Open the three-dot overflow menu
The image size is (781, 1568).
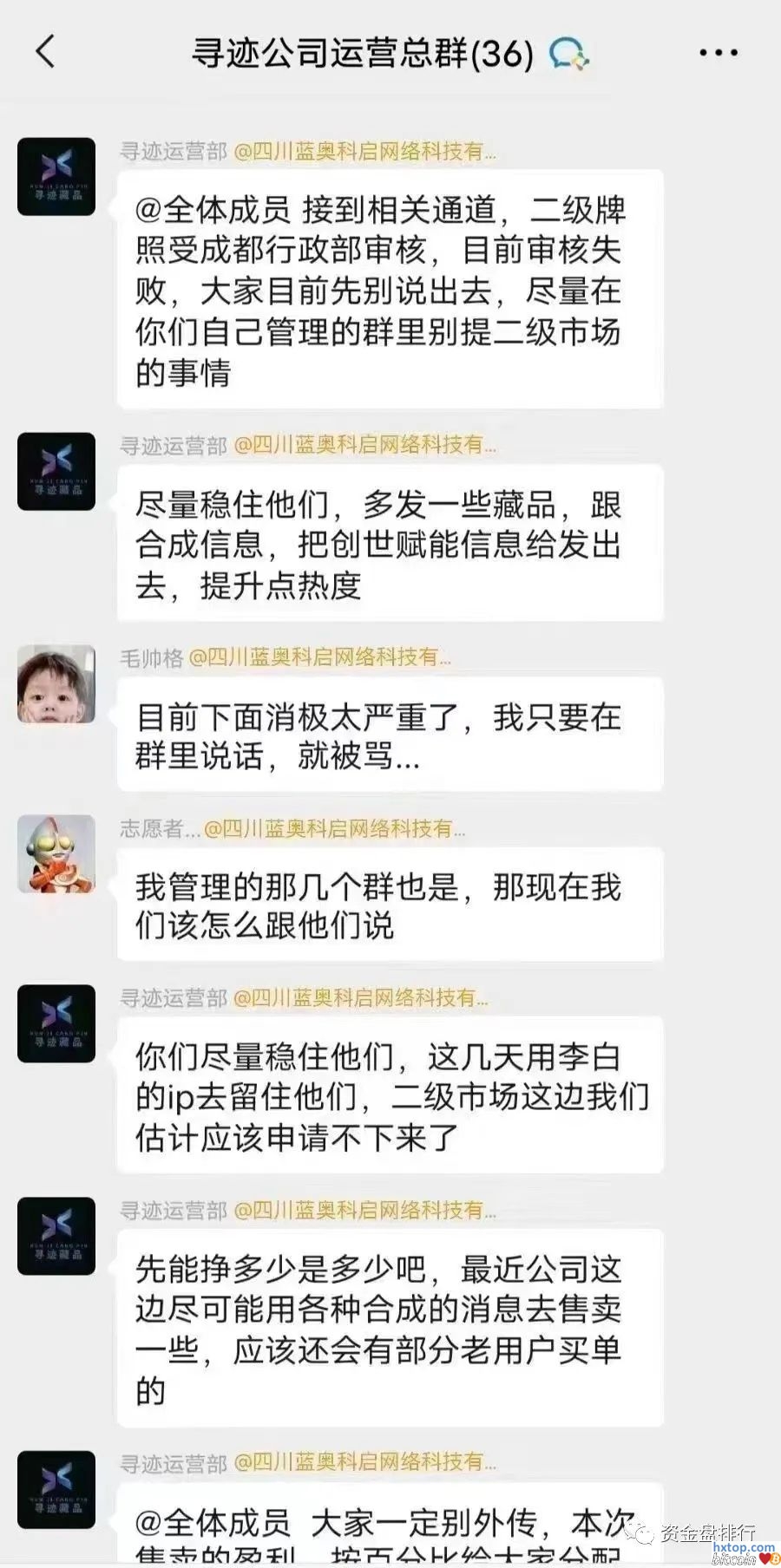(718, 53)
